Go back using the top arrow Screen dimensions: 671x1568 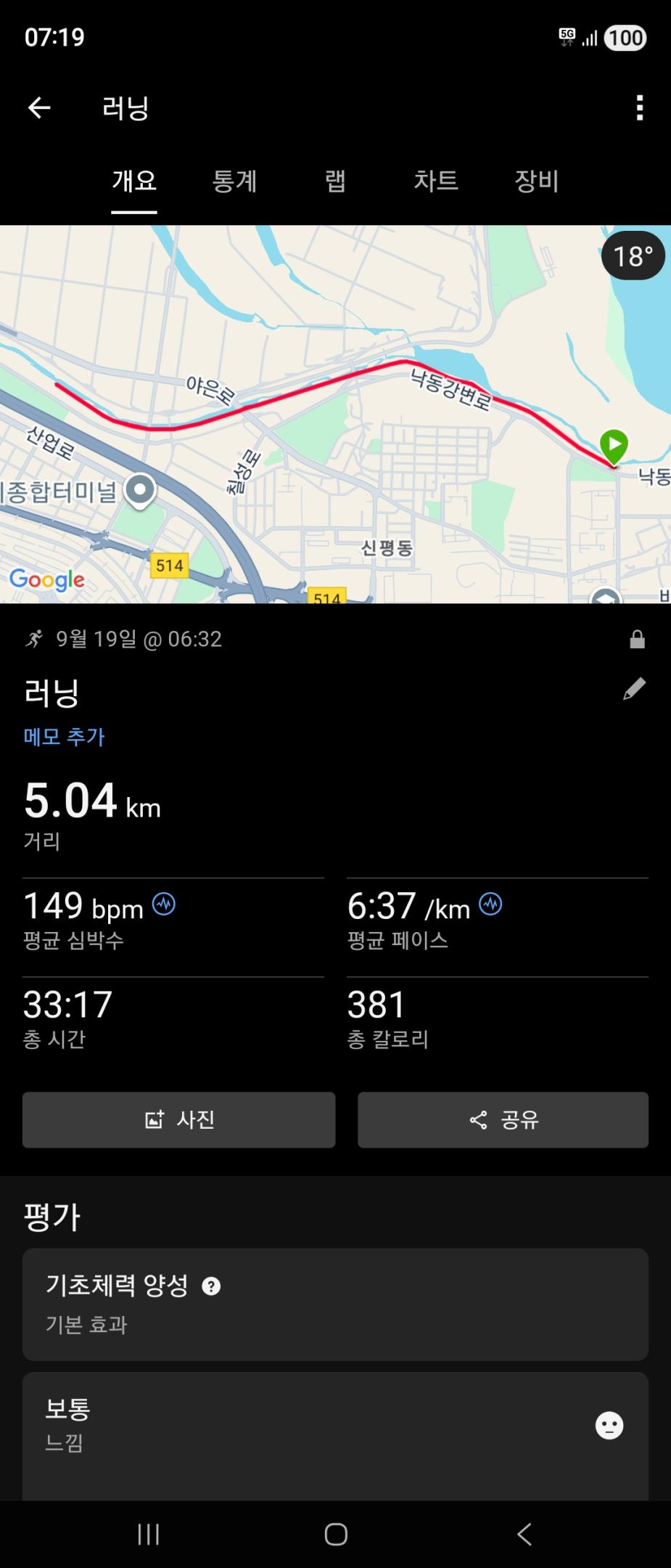tap(39, 108)
